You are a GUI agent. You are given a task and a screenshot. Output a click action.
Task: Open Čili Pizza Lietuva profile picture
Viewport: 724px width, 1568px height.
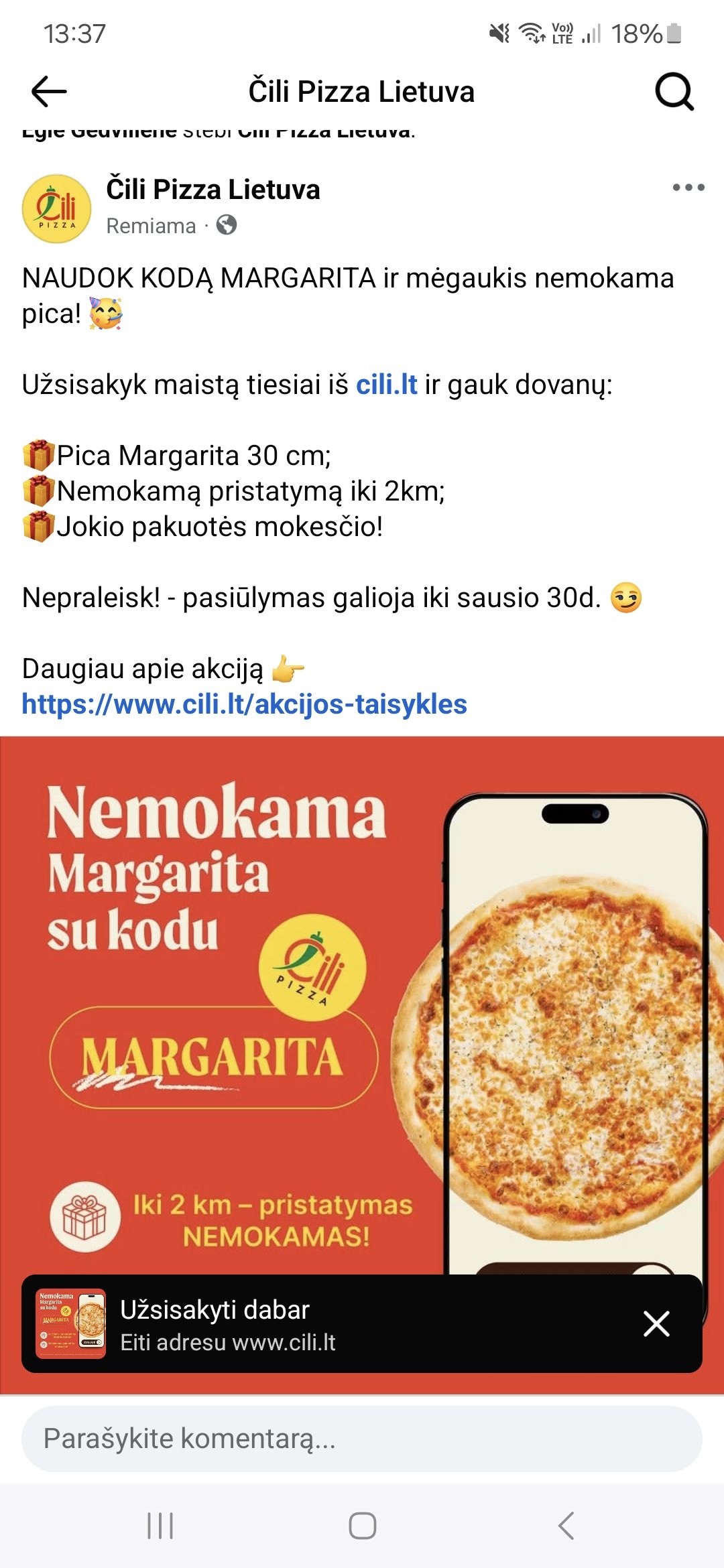pos(57,208)
